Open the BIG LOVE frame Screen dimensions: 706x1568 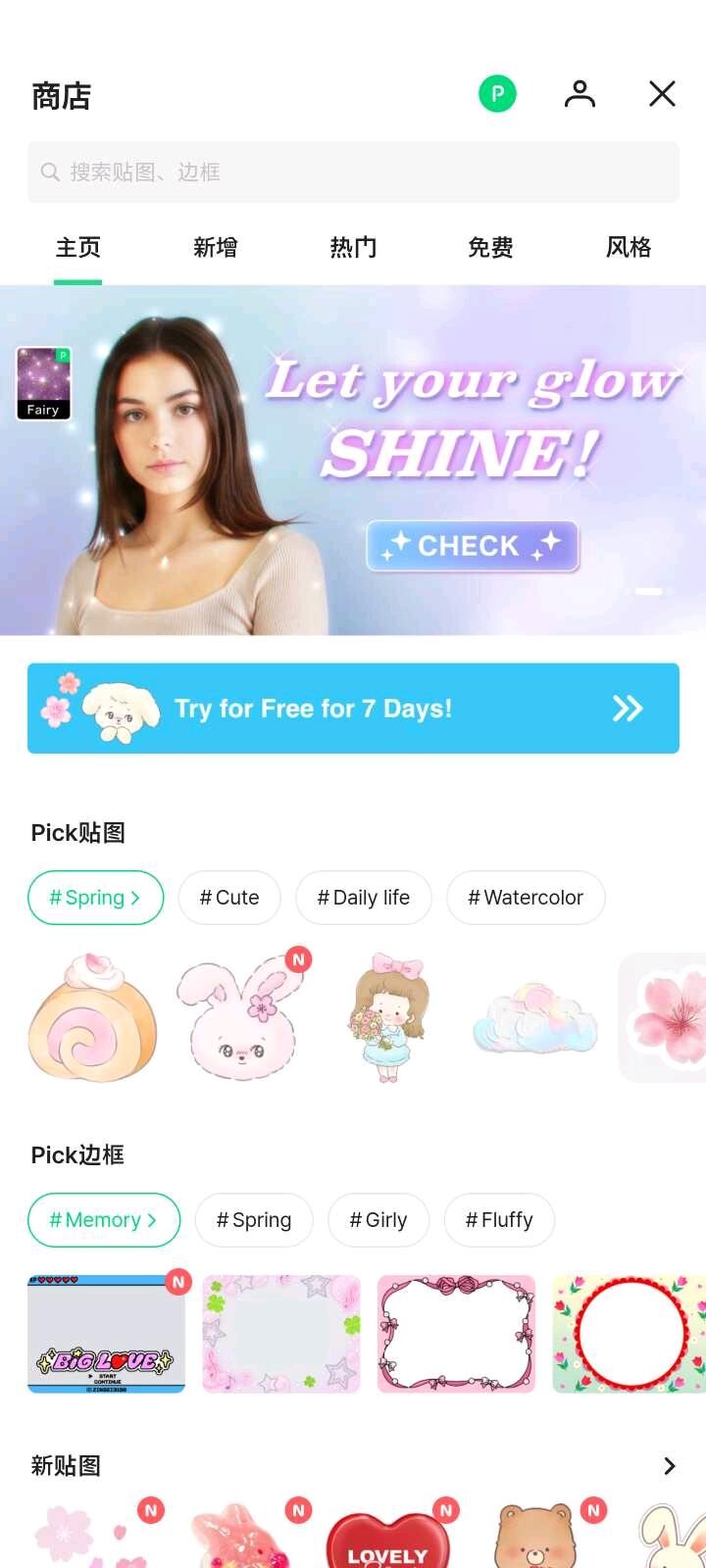tap(106, 1334)
